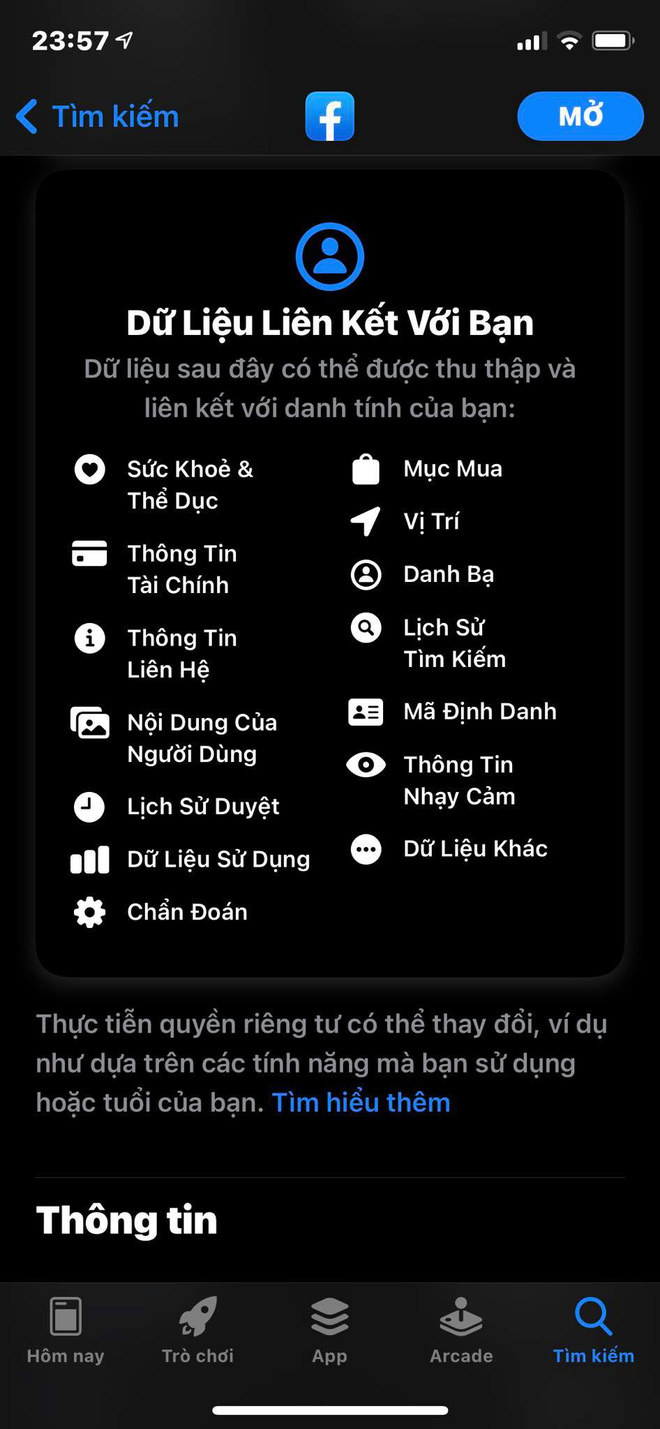Go back to Tìm kiếm
The width and height of the screenshot is (660, 1429).
97,117
